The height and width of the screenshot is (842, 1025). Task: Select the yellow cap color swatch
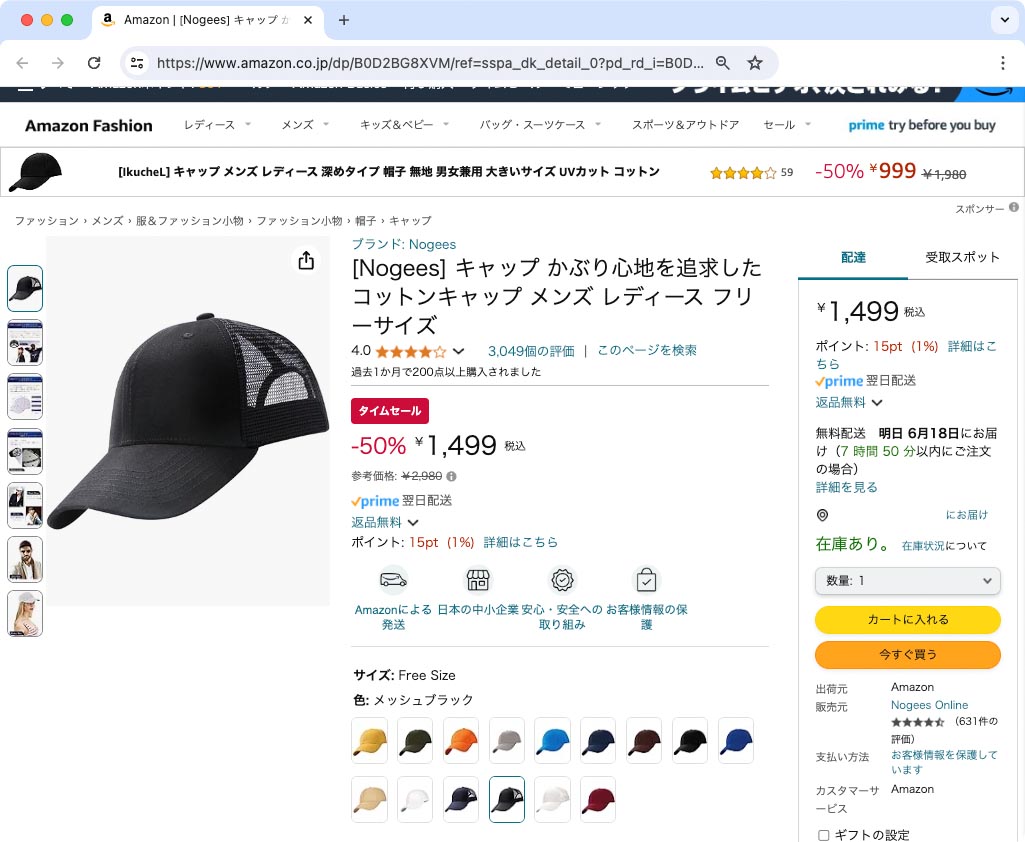369,741
